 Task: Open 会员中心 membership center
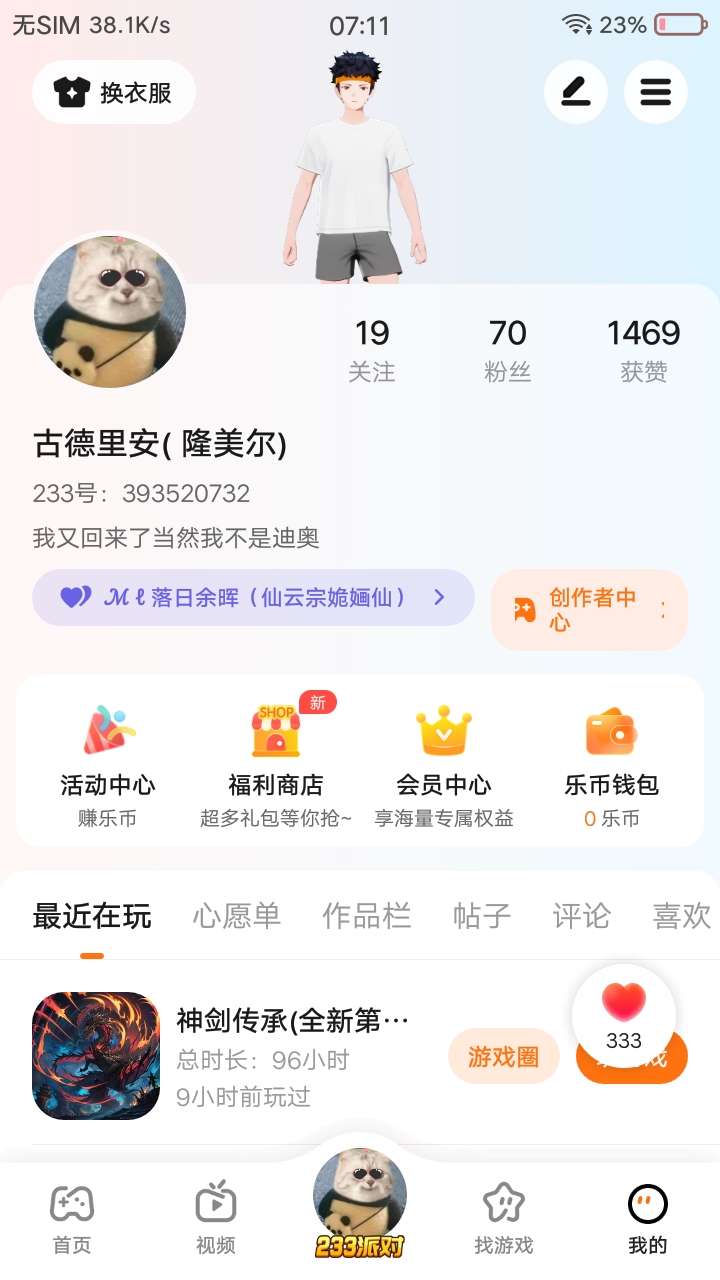pos(443,761)
